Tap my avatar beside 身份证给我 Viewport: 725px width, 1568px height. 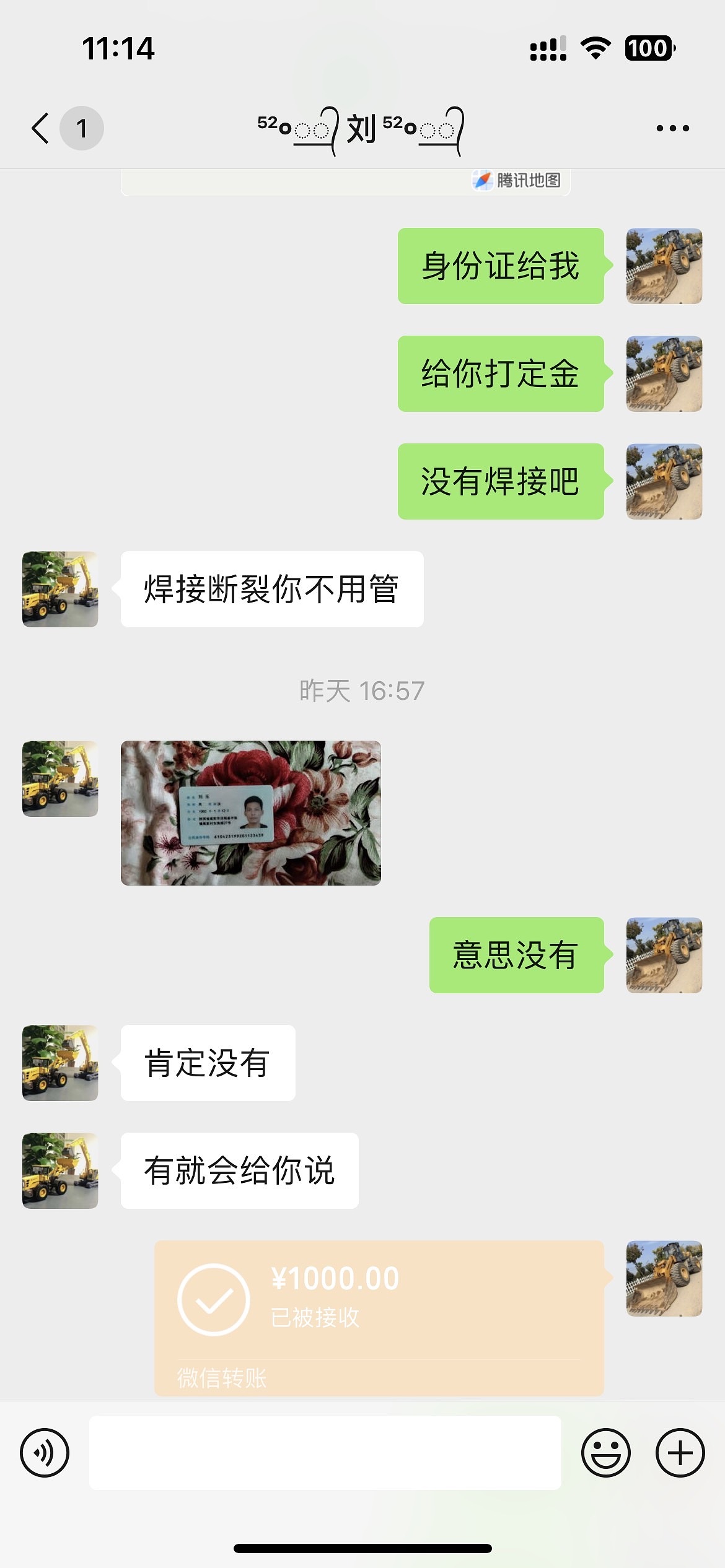tap(664, 266)
